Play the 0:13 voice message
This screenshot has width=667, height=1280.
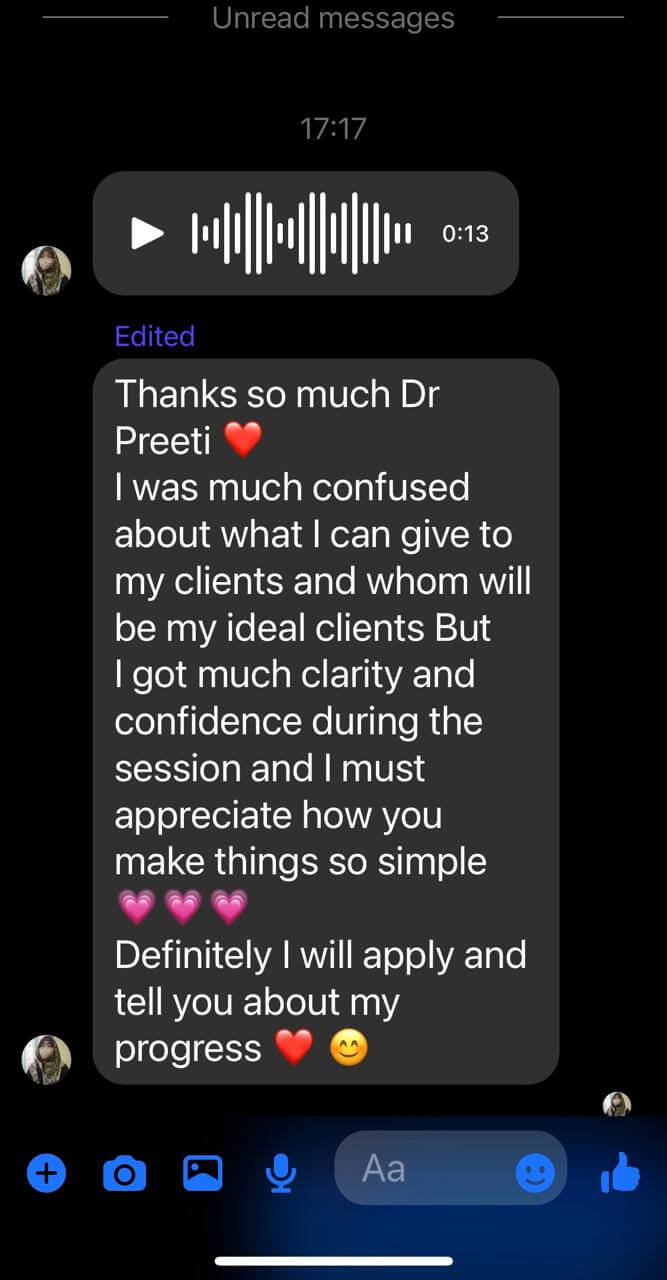tap(148, 233)
